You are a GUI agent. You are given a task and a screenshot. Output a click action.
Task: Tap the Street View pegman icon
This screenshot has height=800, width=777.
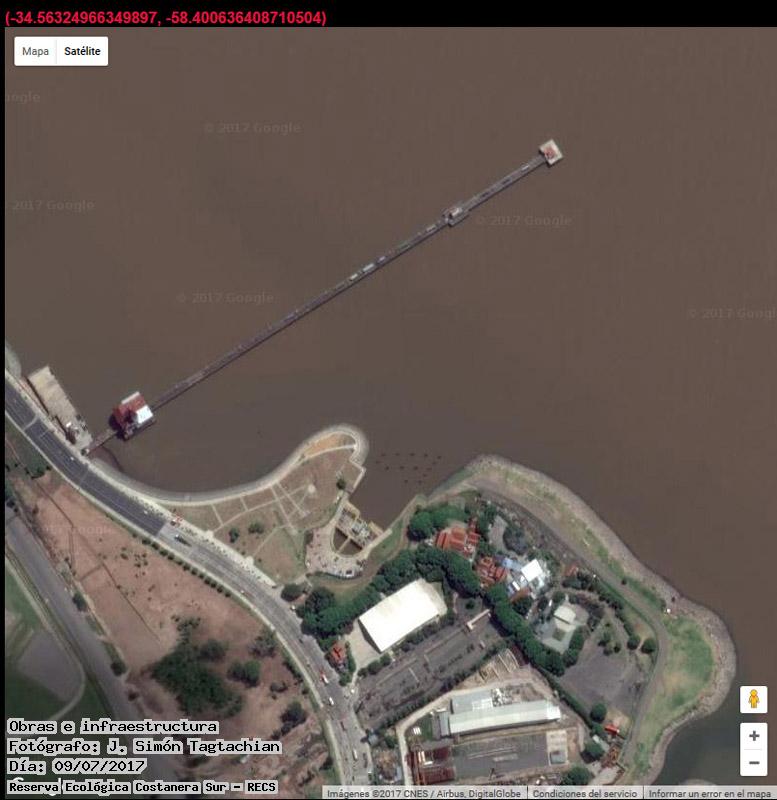click(x=753, y=699)
